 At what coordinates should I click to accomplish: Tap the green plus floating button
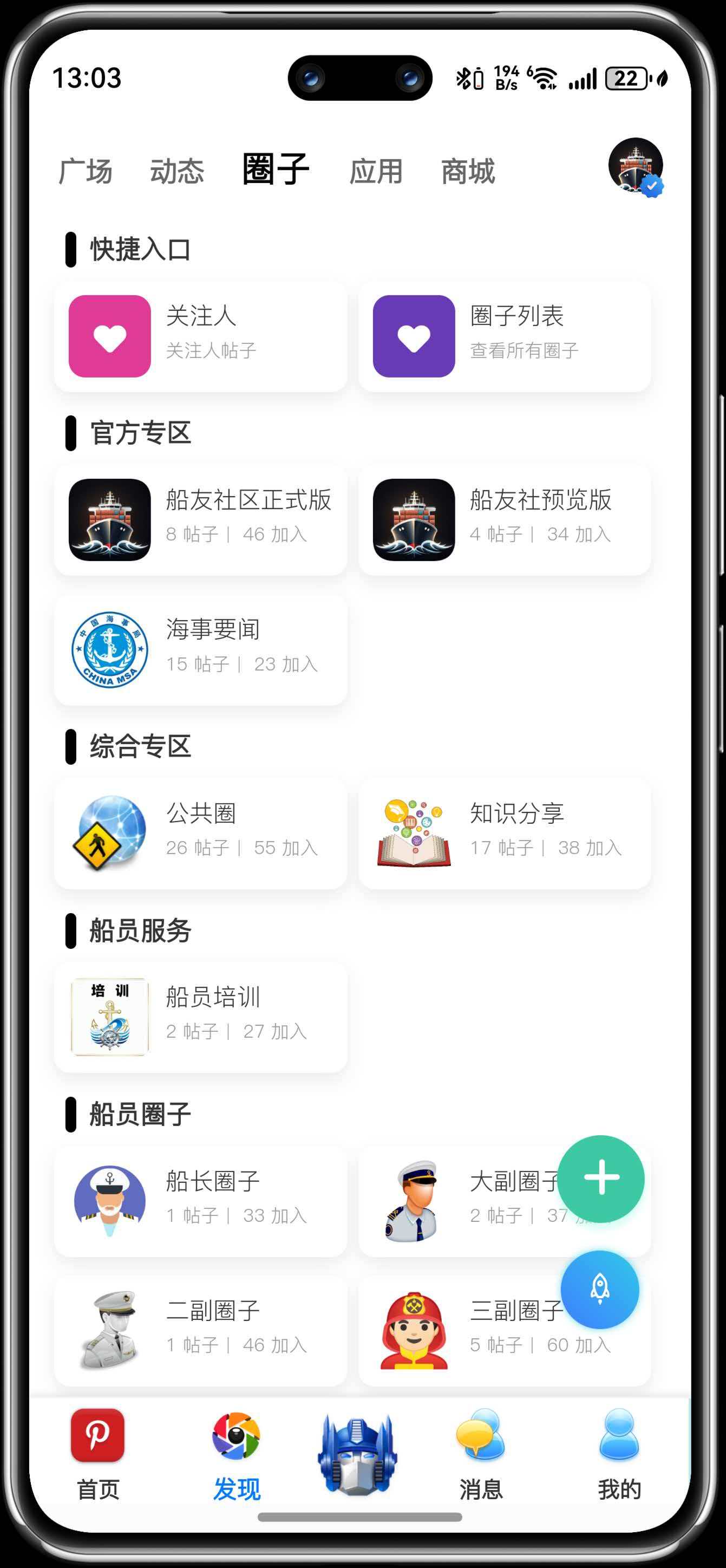600,1178
